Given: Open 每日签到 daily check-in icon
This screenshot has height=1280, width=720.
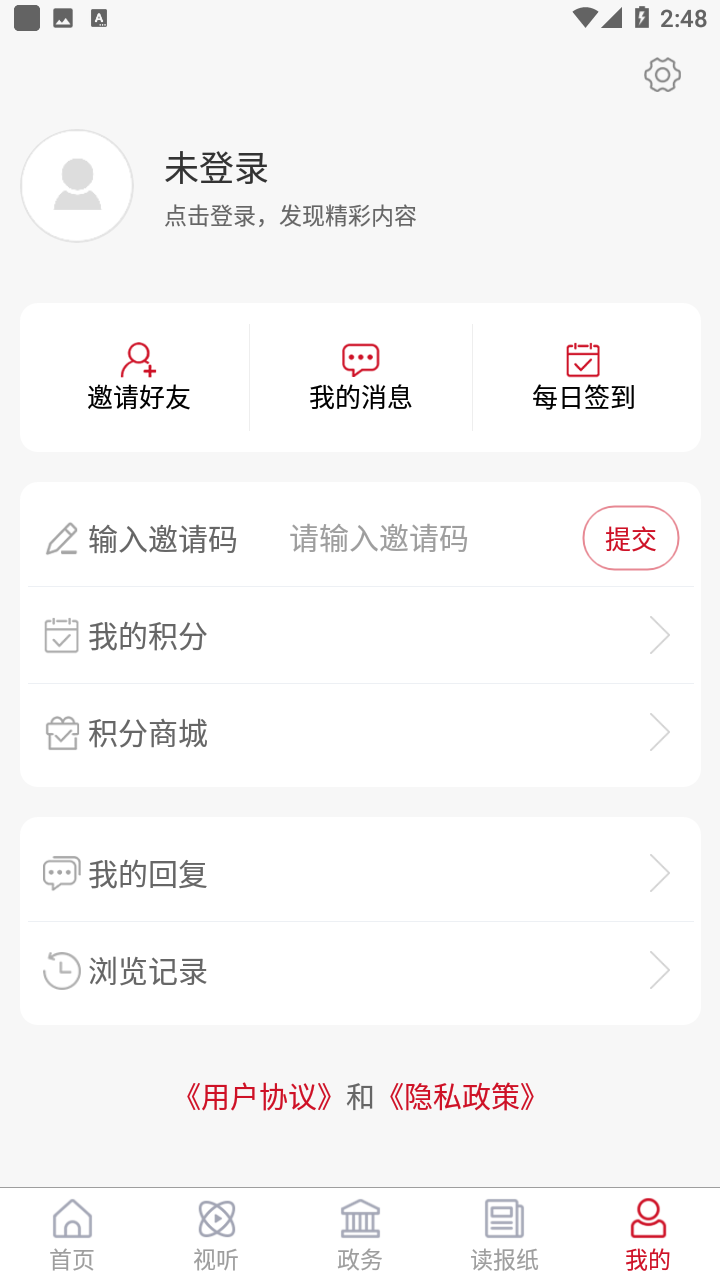Looking at the screenshot, I should 583,357.
